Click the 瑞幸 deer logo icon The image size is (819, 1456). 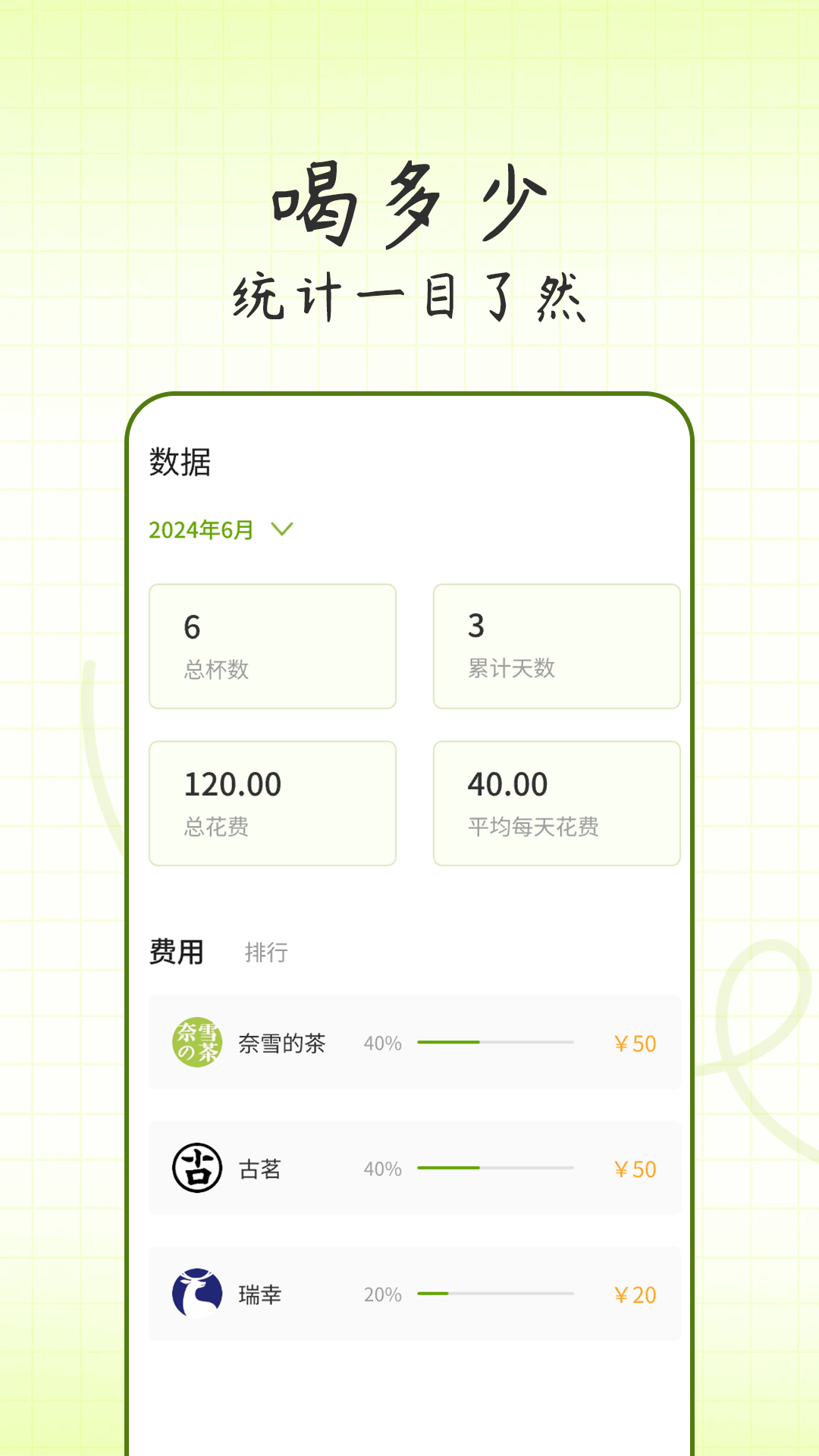(x=196, y=1295)
